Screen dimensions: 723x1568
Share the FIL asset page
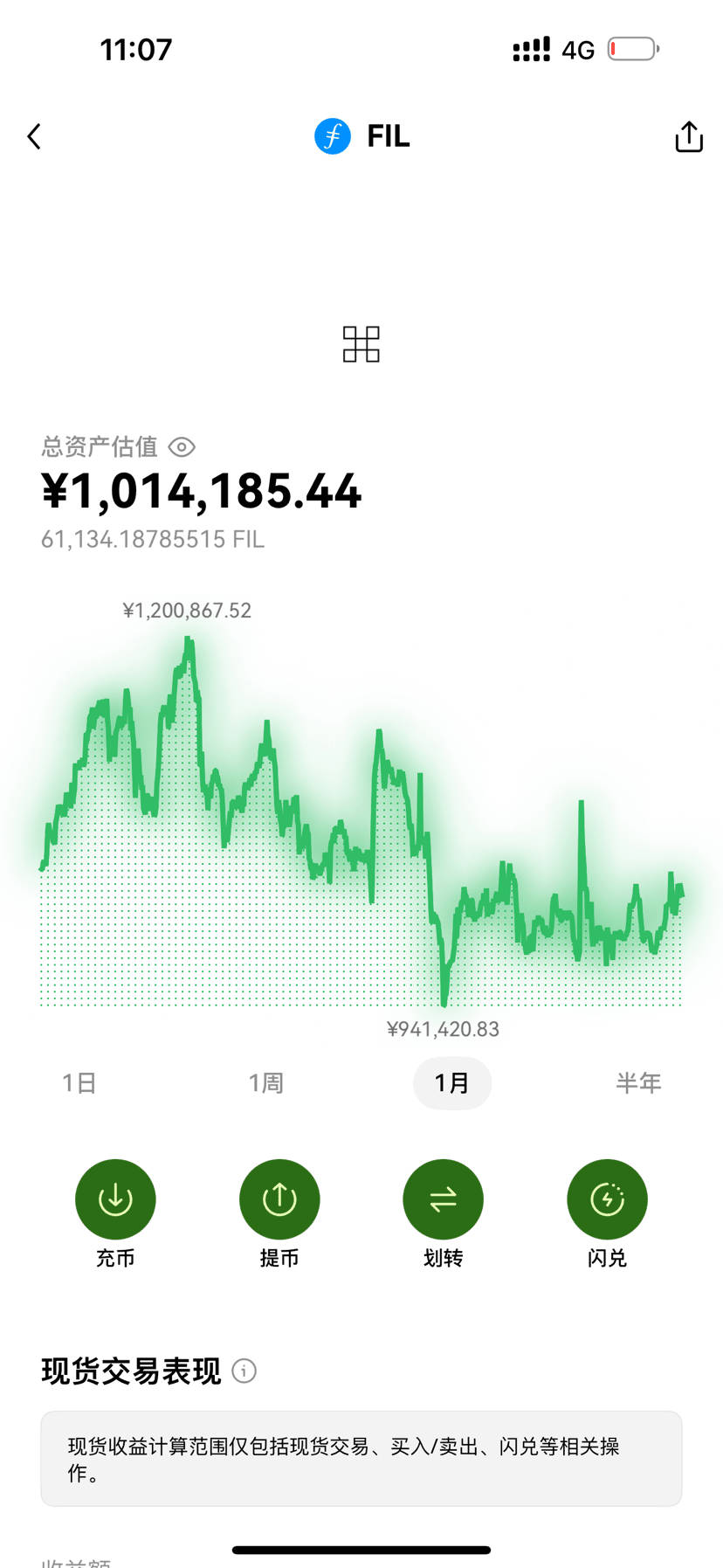pos(689,136)
